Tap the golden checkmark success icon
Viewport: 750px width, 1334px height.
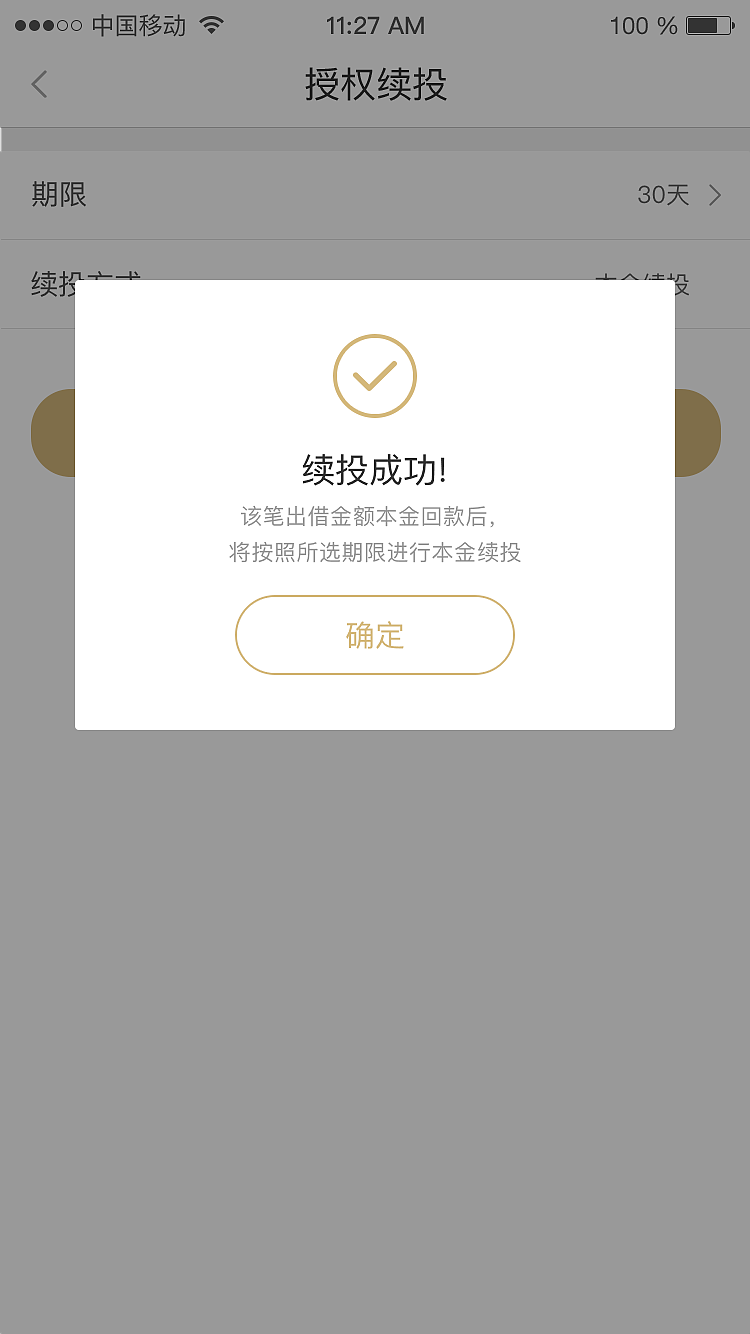375,376
